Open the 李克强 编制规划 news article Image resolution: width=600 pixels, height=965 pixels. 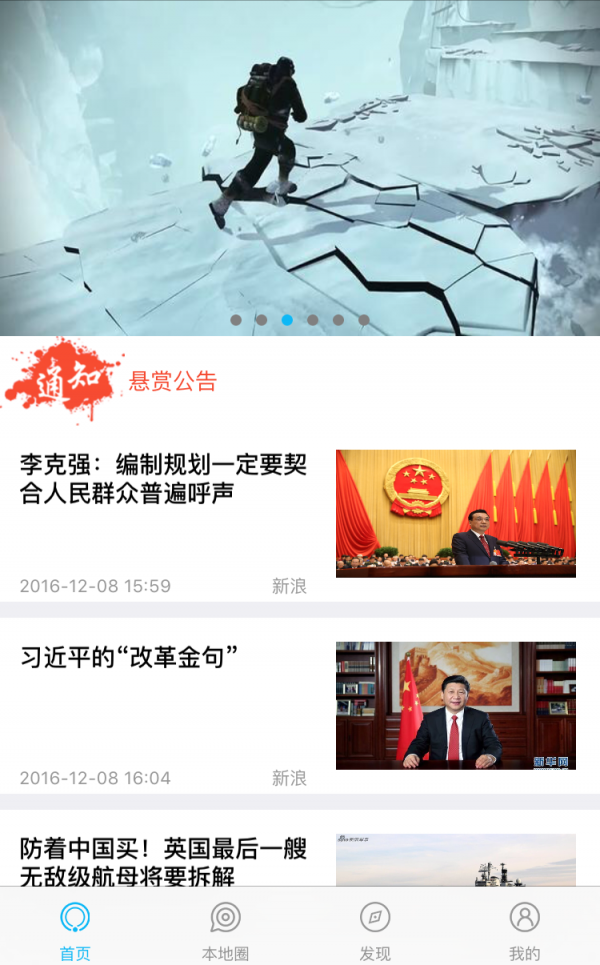point(163,479)
